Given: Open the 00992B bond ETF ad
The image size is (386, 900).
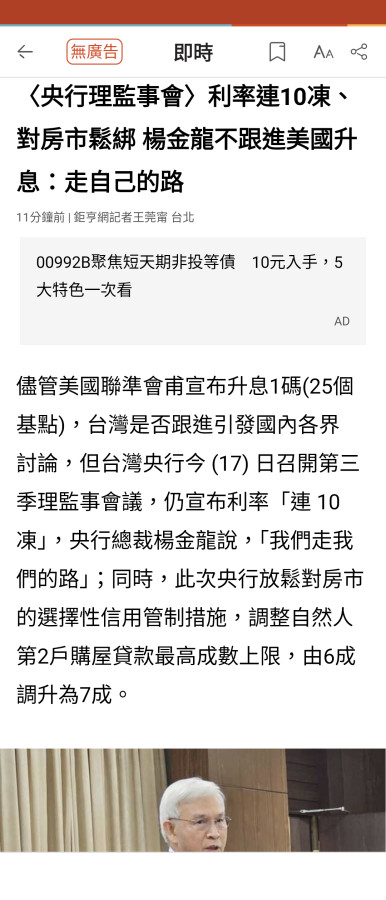Looking at the screenshot, I should click(193, 291).
